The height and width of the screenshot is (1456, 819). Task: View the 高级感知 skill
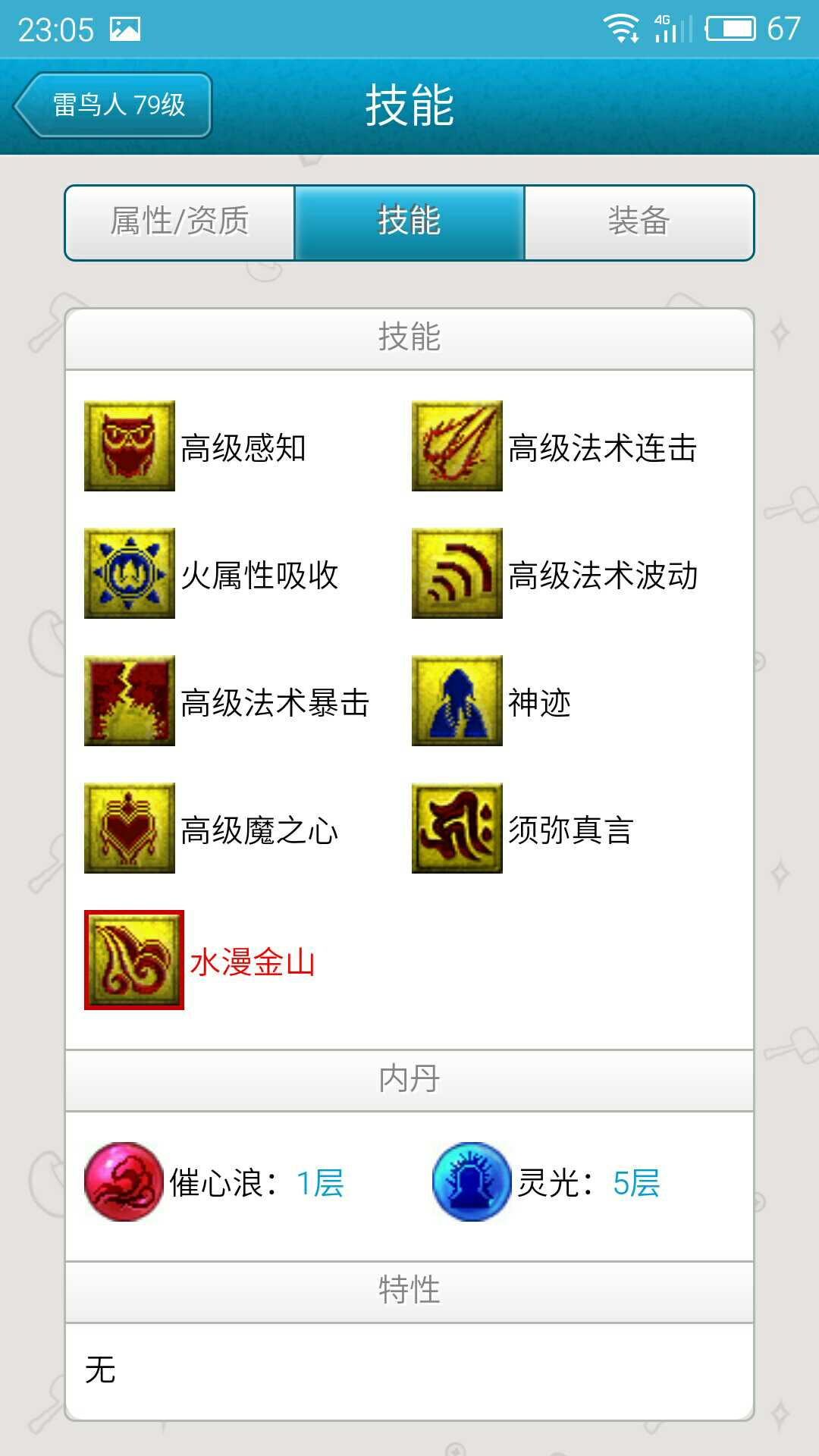pos(130,446)
